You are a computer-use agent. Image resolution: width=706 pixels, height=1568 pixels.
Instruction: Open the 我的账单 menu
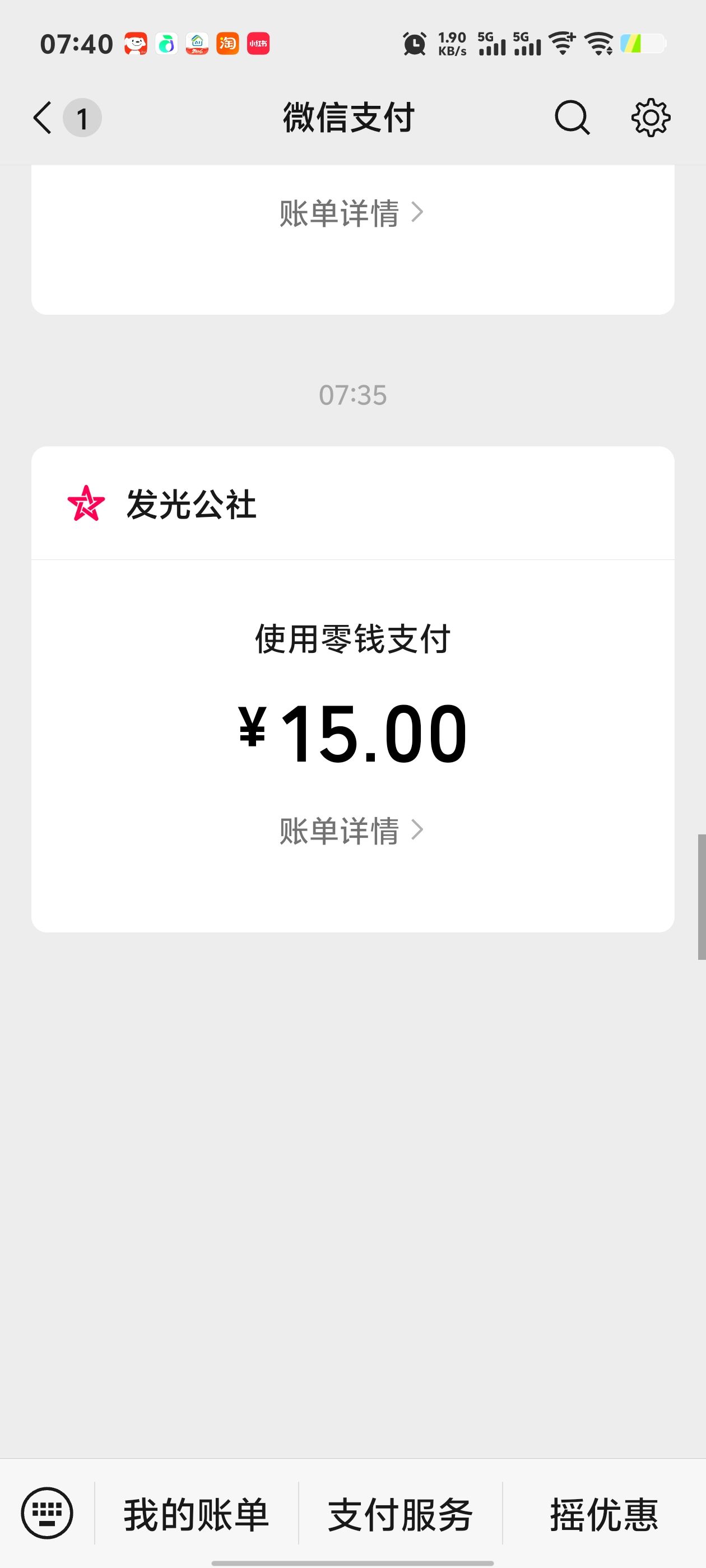click(x=196, y=1514)
